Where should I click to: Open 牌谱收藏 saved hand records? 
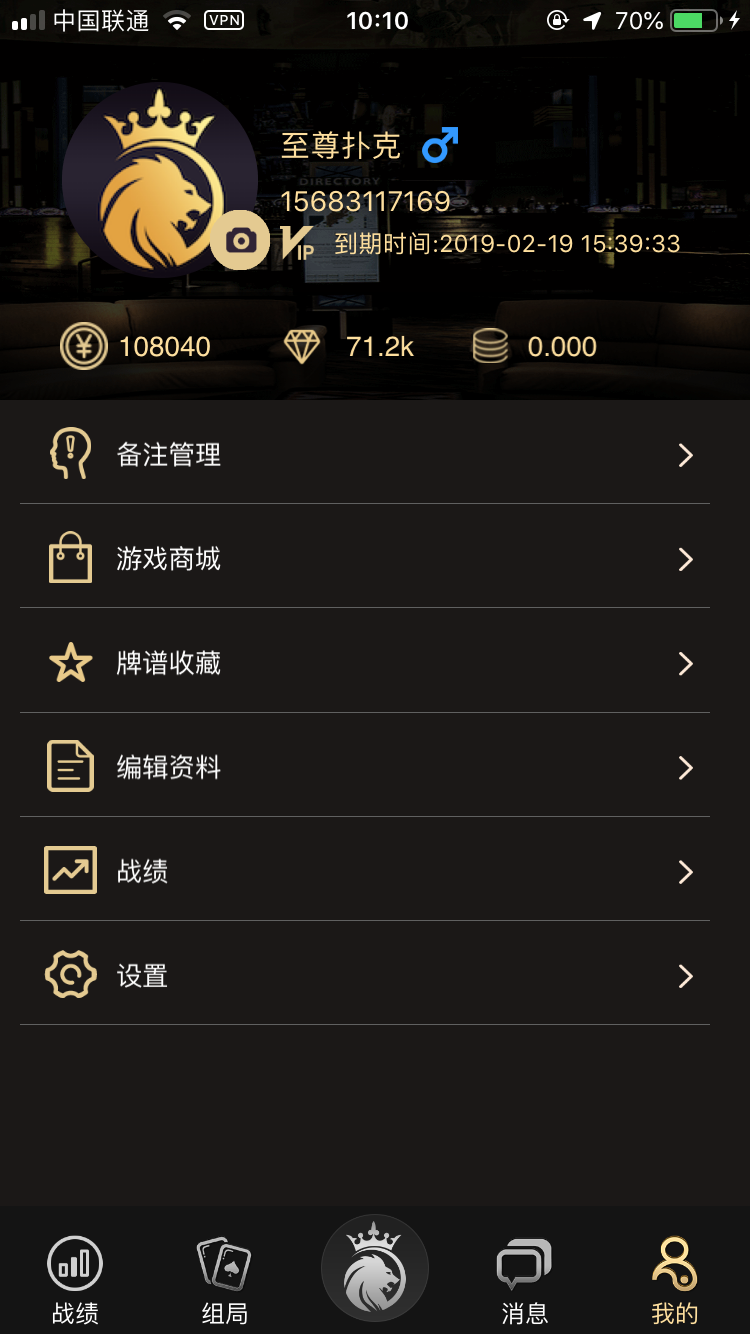365,664
